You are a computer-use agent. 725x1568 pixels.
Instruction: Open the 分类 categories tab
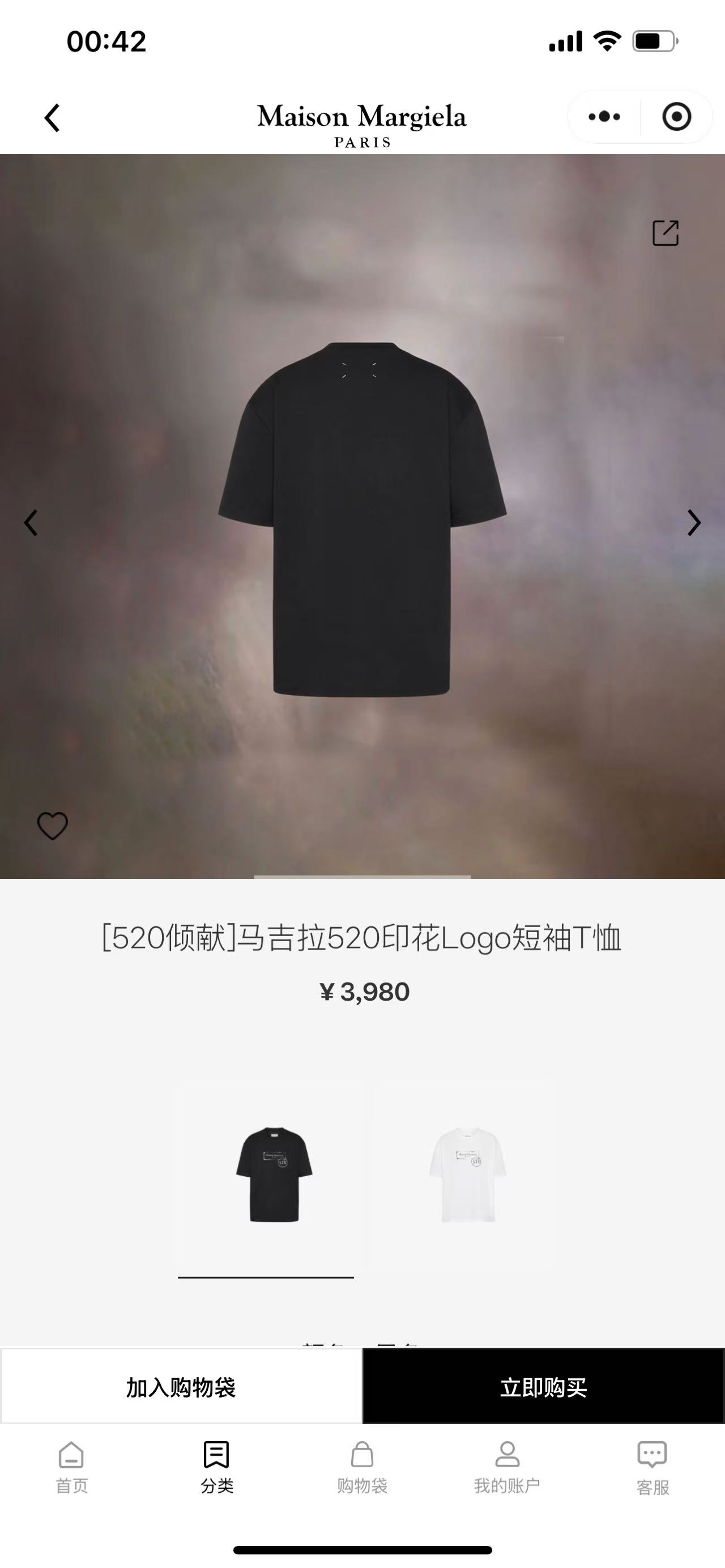point(217,1467)
